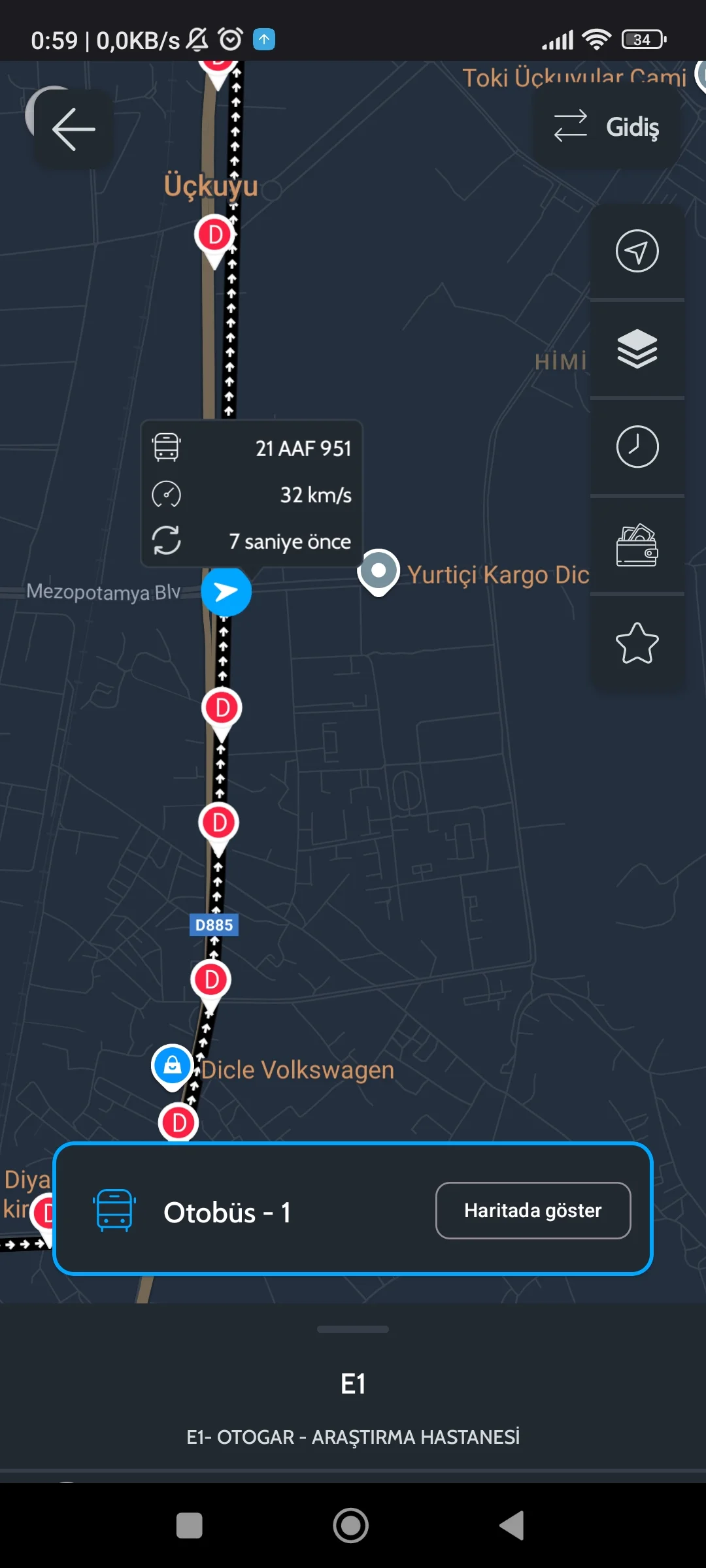Tap the navigation compass icon

click(637, 252)
